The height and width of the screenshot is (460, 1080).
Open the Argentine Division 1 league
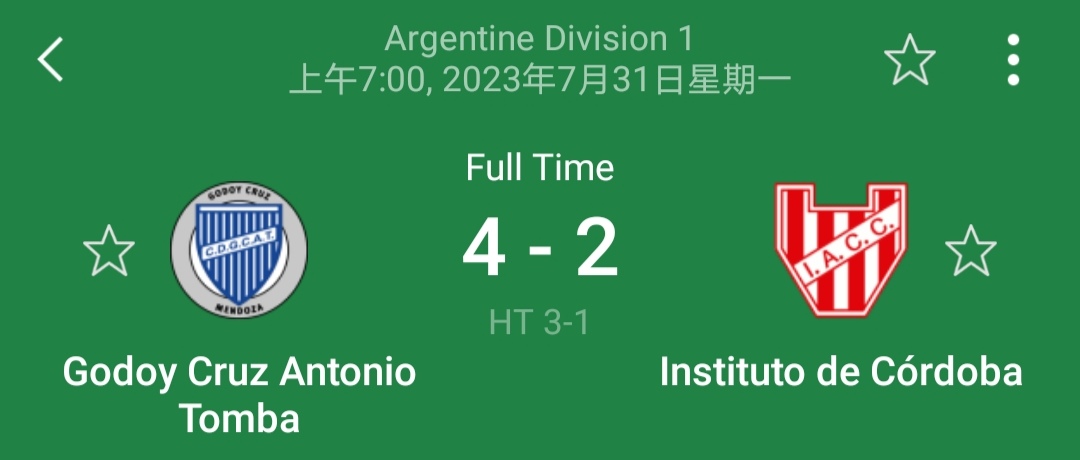539,39
